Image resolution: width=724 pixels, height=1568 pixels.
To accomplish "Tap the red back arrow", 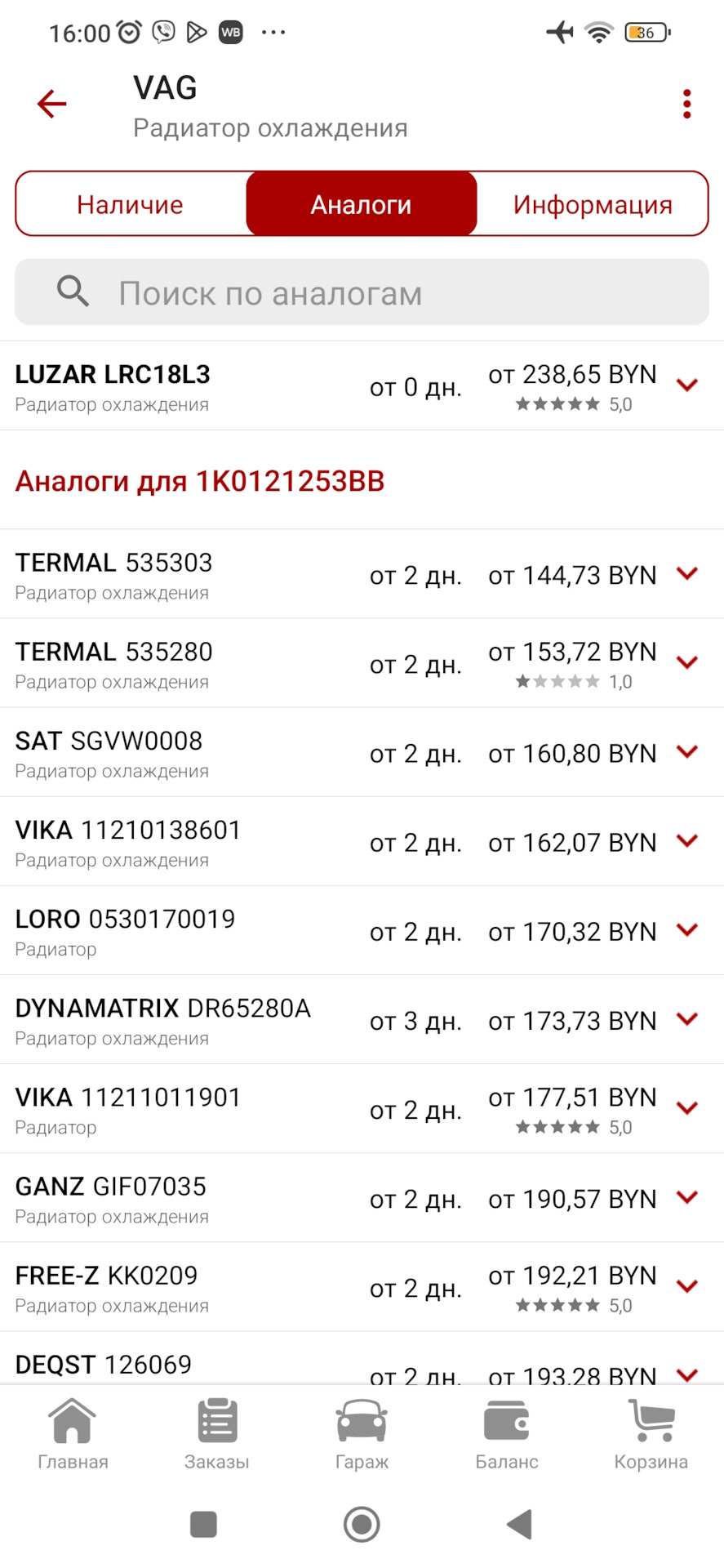I will (51, 104).
